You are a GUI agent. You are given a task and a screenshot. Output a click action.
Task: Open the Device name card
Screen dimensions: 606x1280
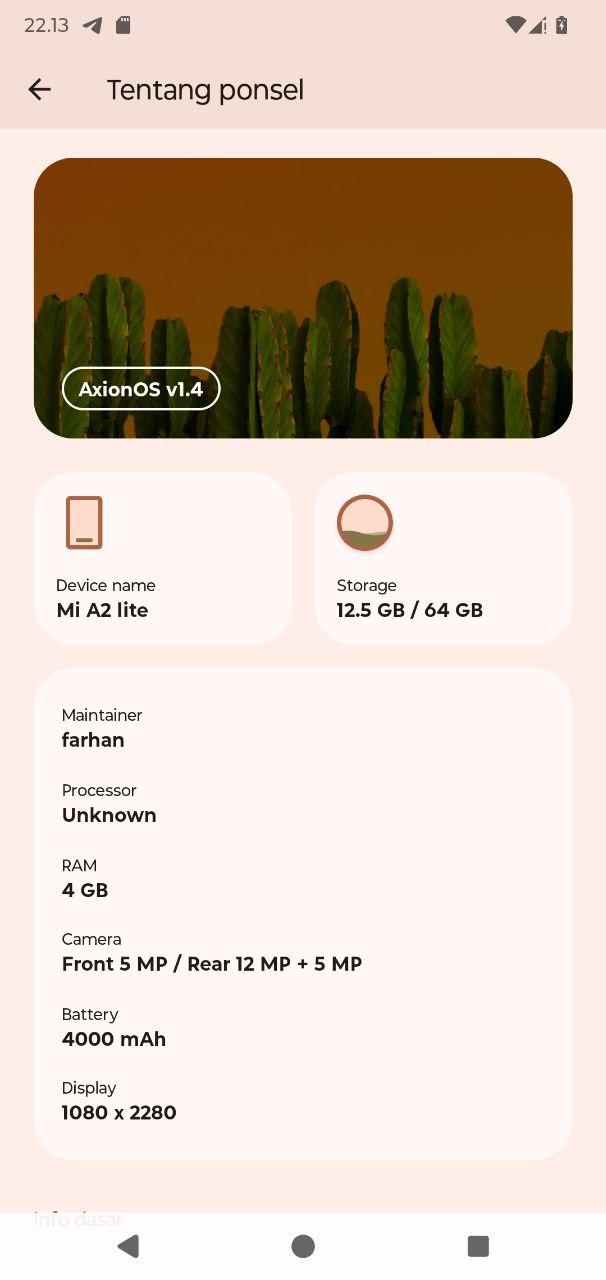click(163, 558)
